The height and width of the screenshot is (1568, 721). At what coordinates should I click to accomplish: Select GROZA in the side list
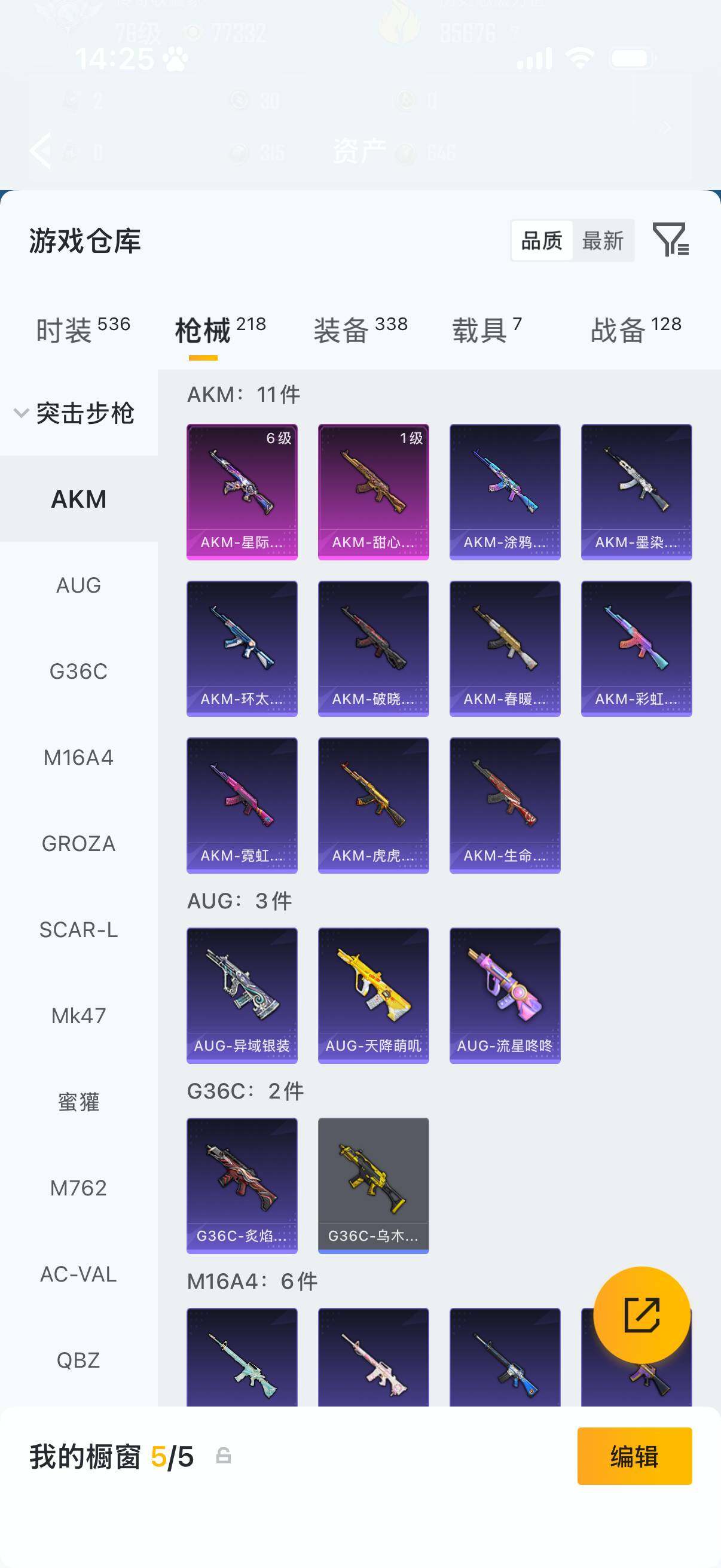[x=78, y=844]
